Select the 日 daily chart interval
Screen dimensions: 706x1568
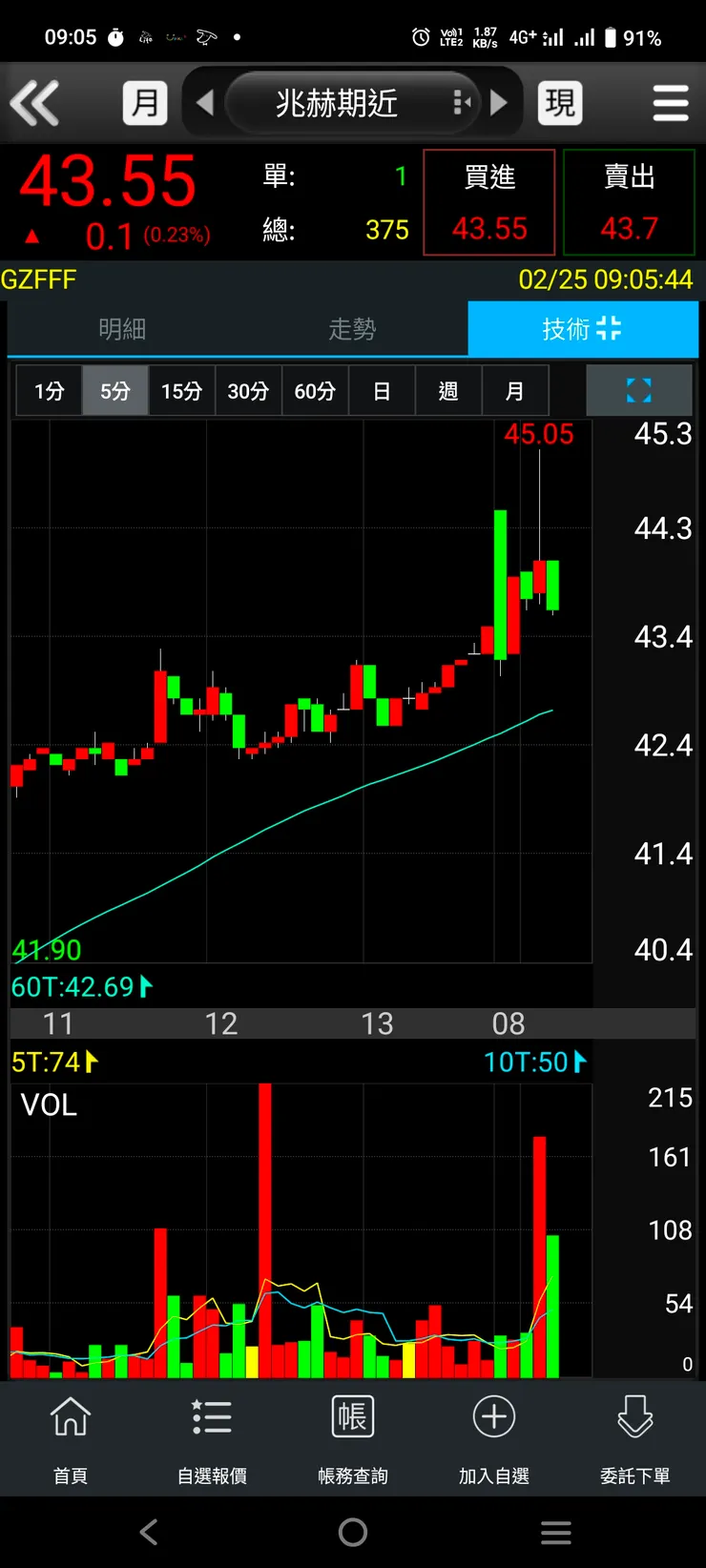click(x=382, y=391)
